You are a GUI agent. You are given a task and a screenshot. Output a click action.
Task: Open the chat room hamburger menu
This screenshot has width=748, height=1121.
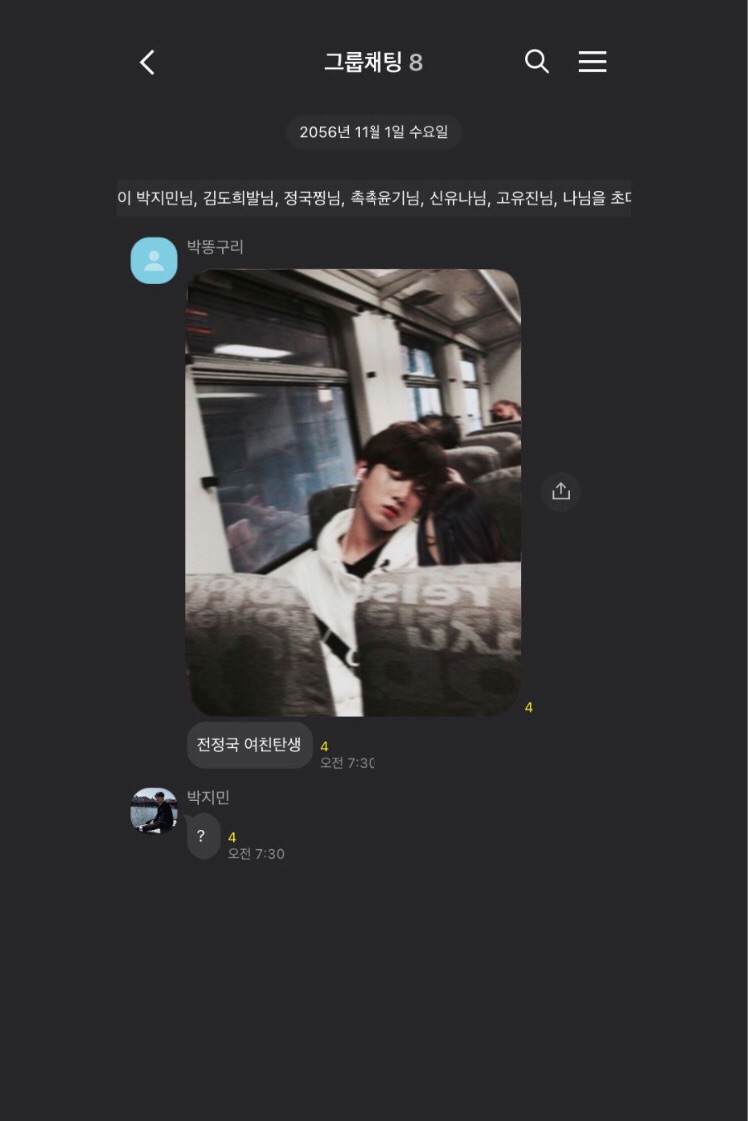point(592,62)
